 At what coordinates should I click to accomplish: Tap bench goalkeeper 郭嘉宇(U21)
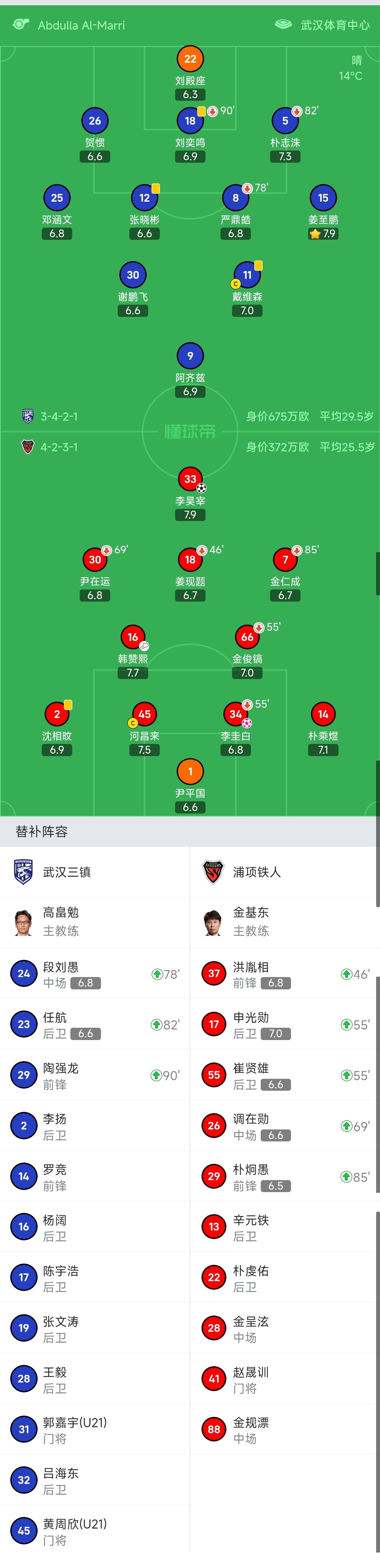94,1430
